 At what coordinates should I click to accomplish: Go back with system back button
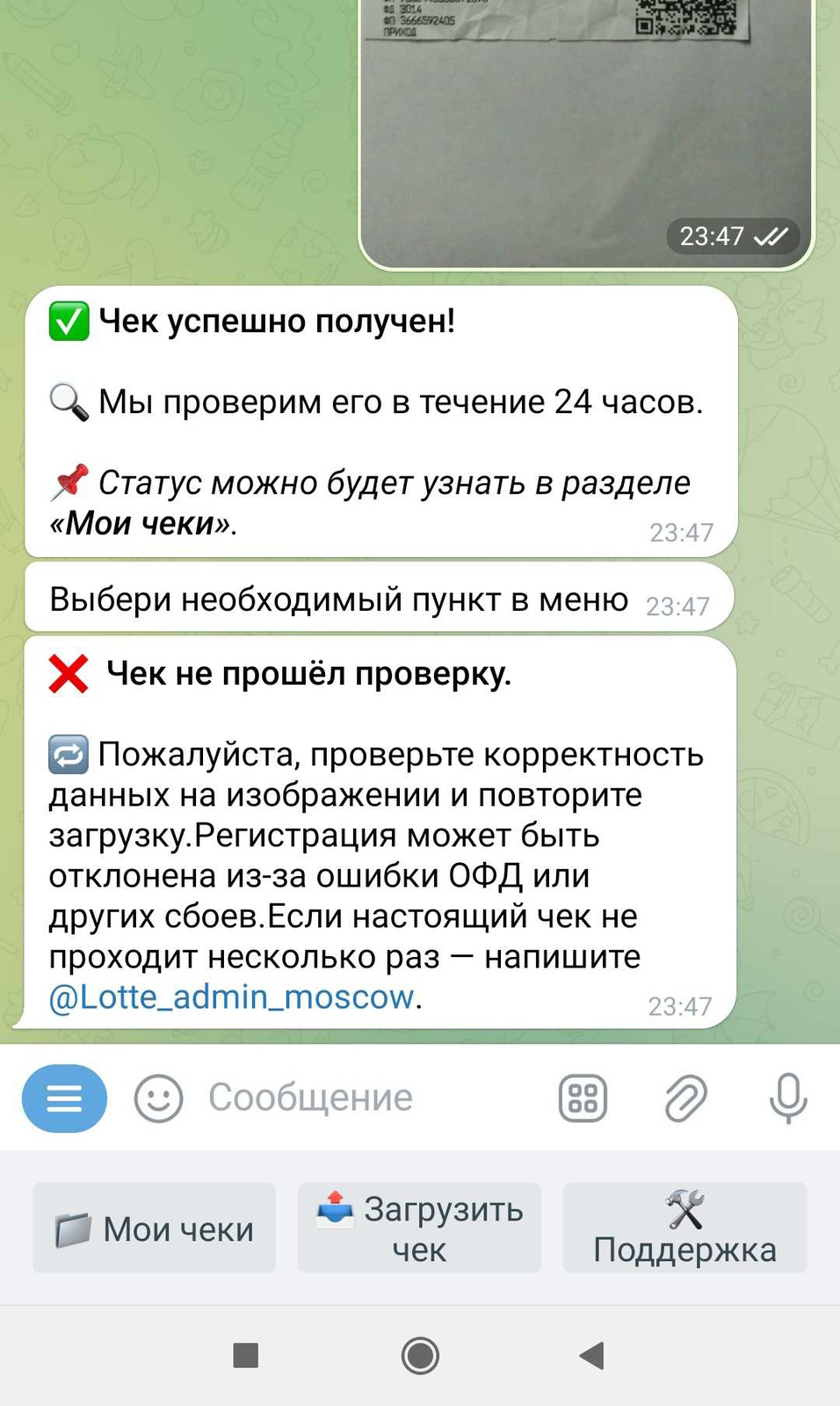point(592,1355)
